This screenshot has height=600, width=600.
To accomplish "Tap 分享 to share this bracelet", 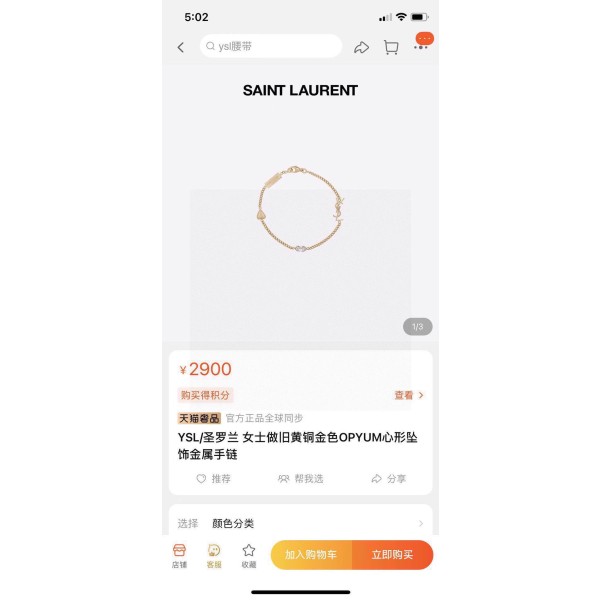I will pos(389,479).
